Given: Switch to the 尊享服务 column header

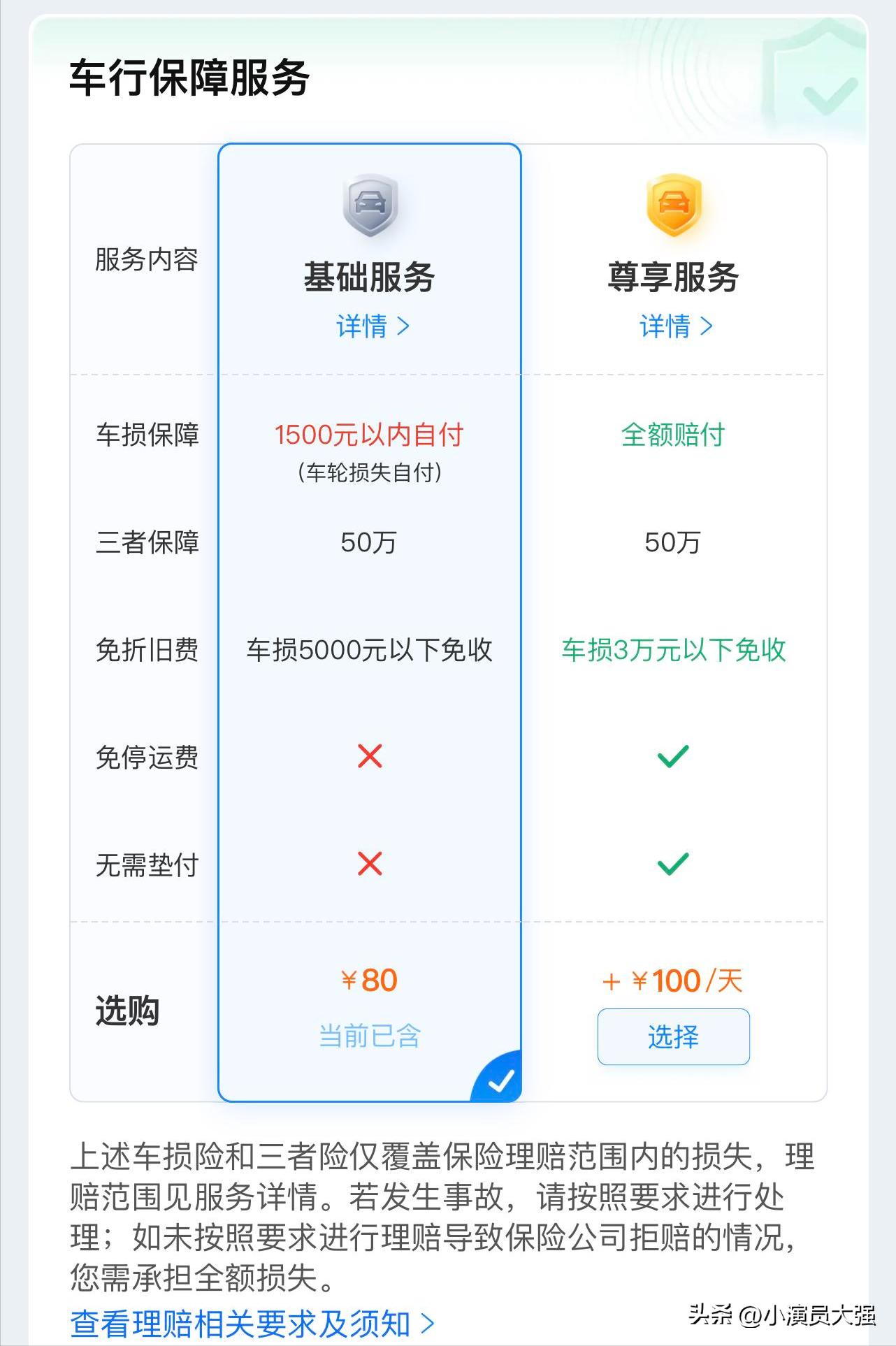Looking at the screenshot, I should [673, 277].
